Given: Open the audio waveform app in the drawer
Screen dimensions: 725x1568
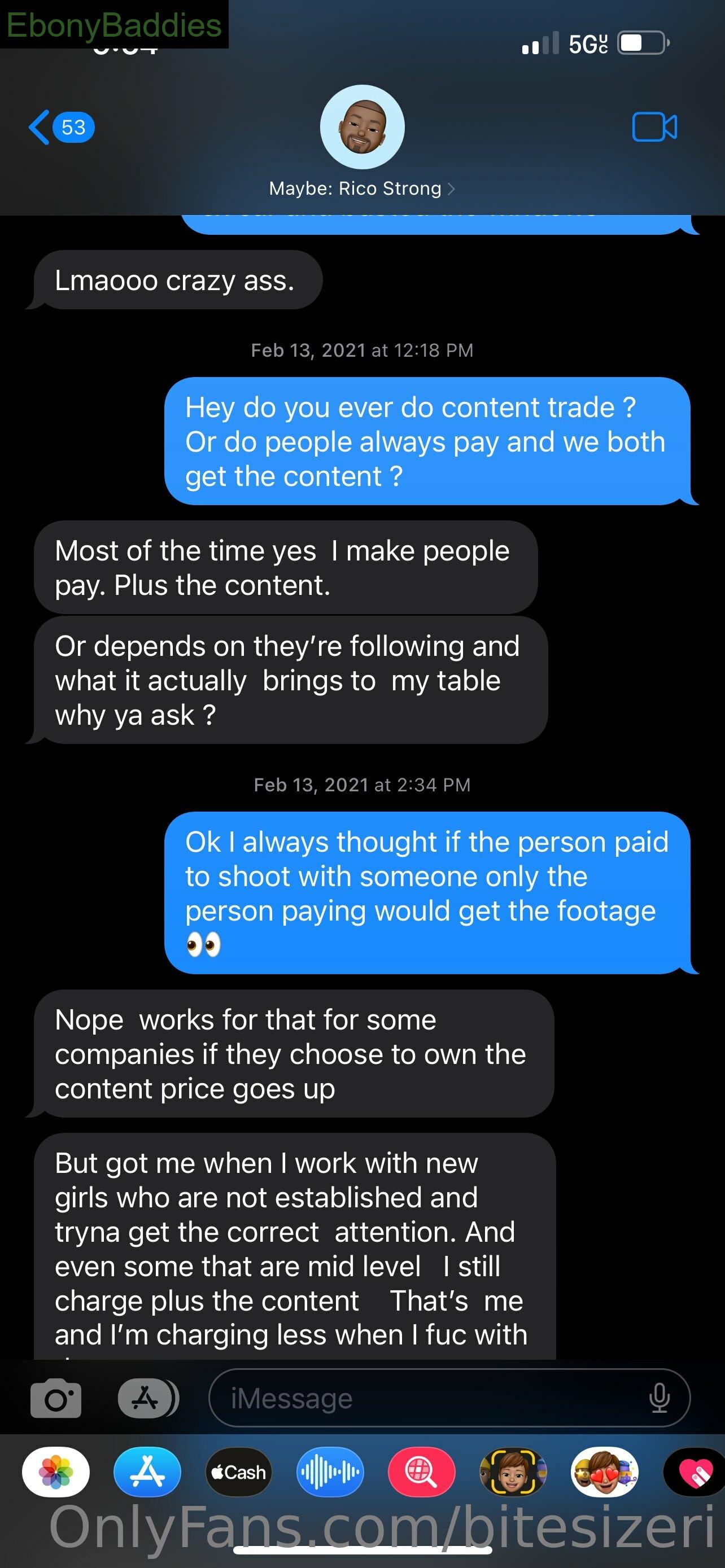Looking at the screenshot, I should [330, 1472].
